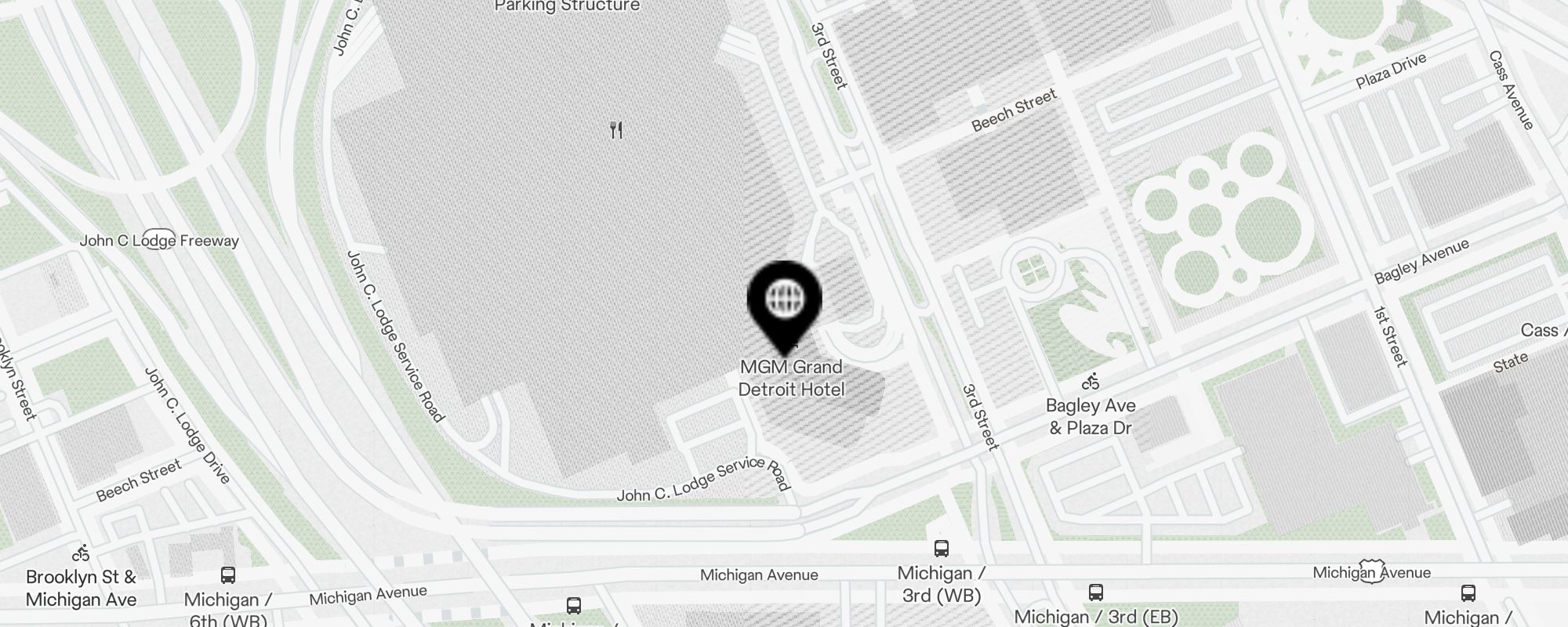Select the Michigan / 3rd (EB) bus stop
1568x627 pixels.
(x=1096, y=593)
